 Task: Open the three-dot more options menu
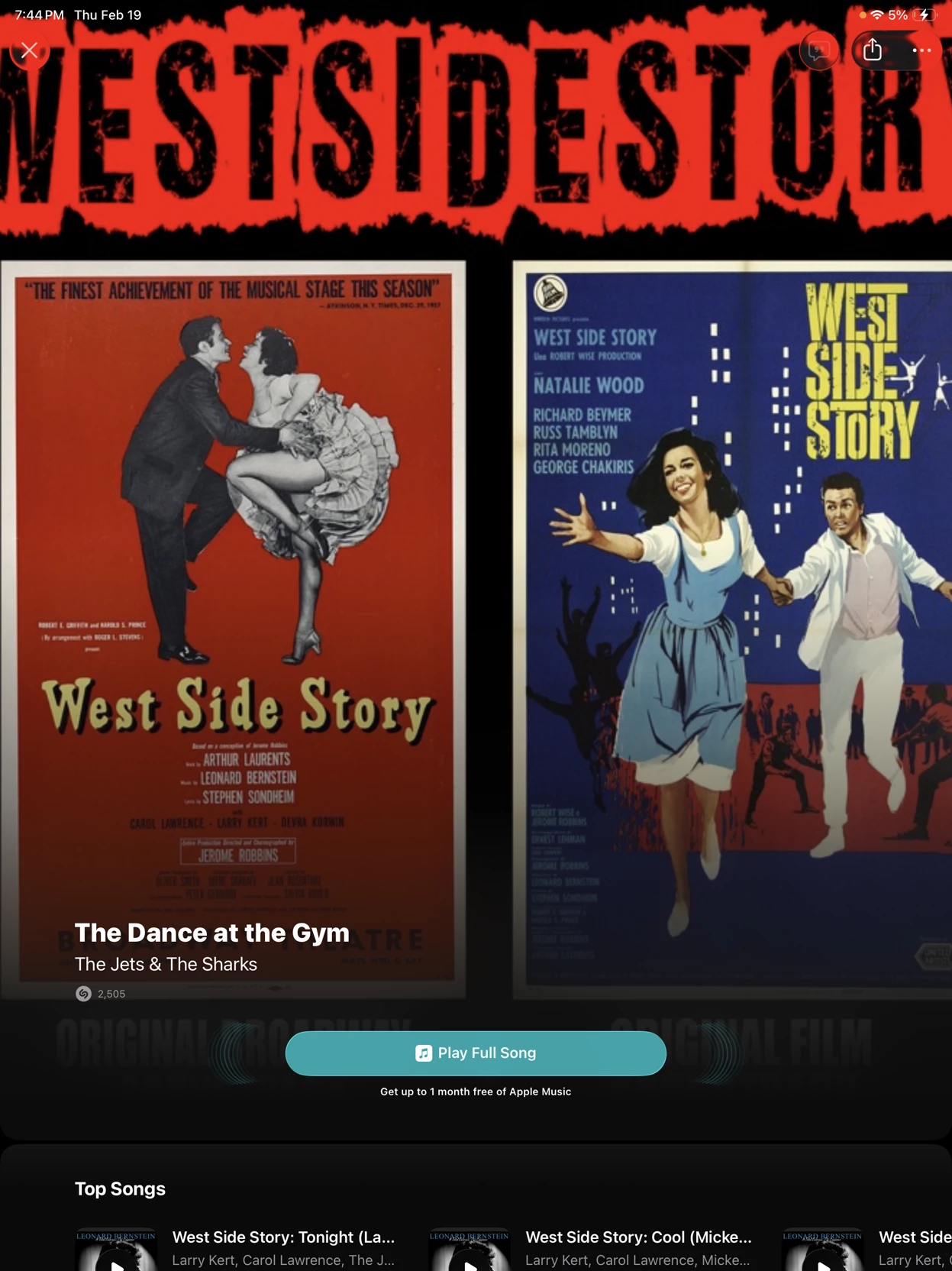921,50
